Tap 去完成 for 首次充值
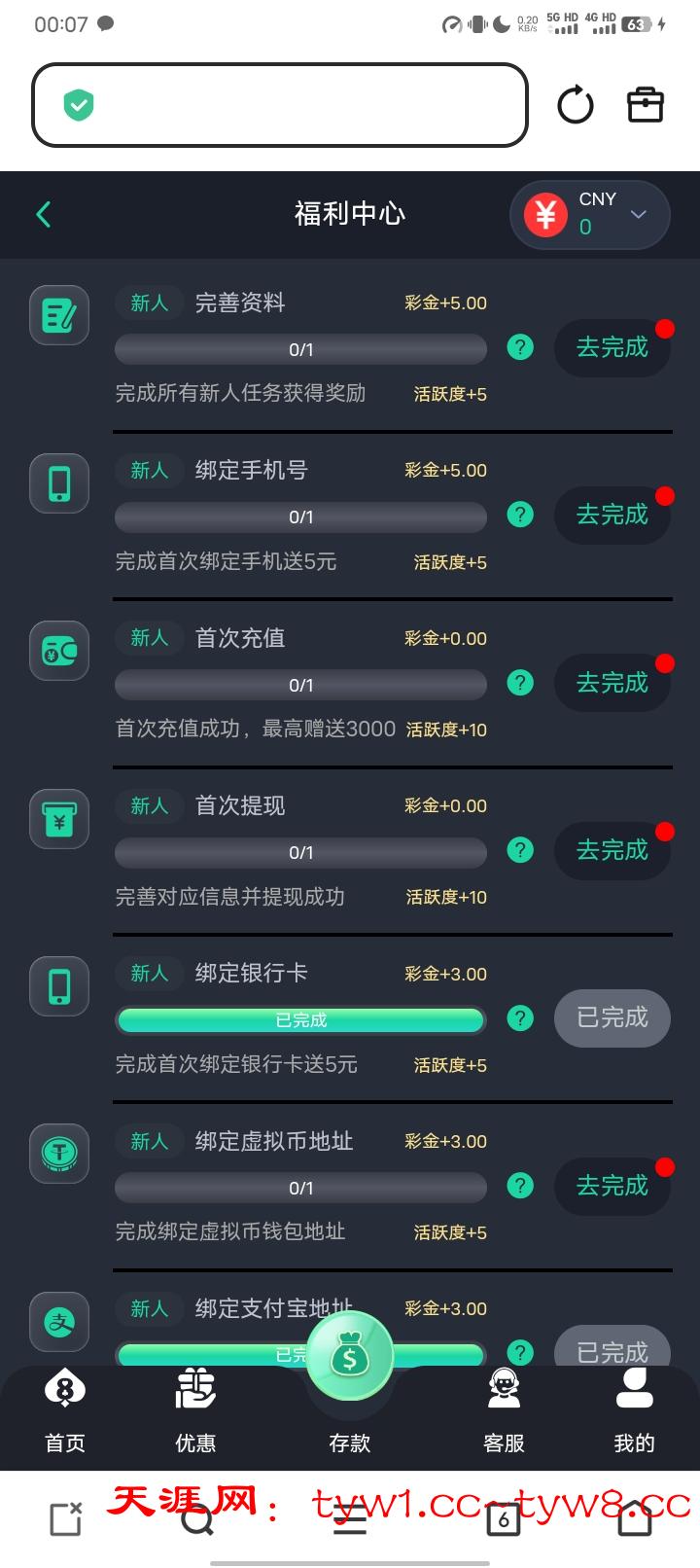Screen dimensions: 700x1568 pyautogui.click(x=612, y=683)
